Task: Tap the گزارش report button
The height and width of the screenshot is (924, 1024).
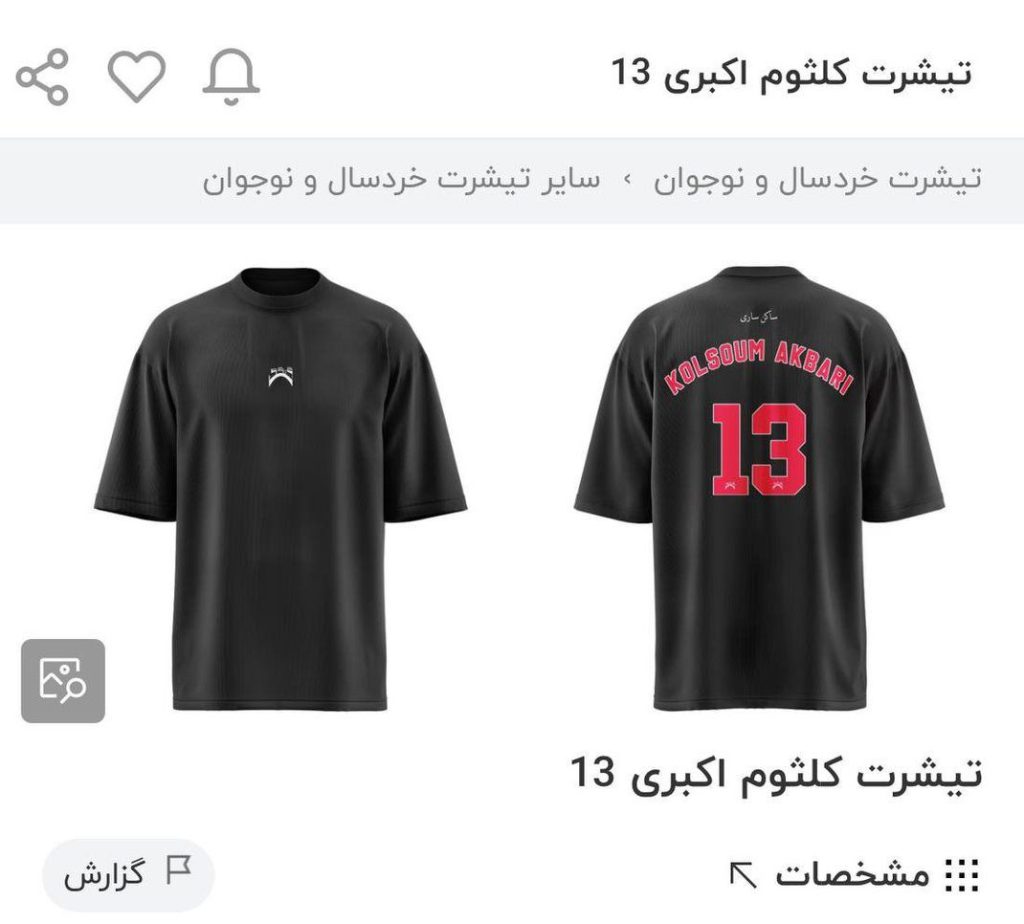Action: (127, 874)
